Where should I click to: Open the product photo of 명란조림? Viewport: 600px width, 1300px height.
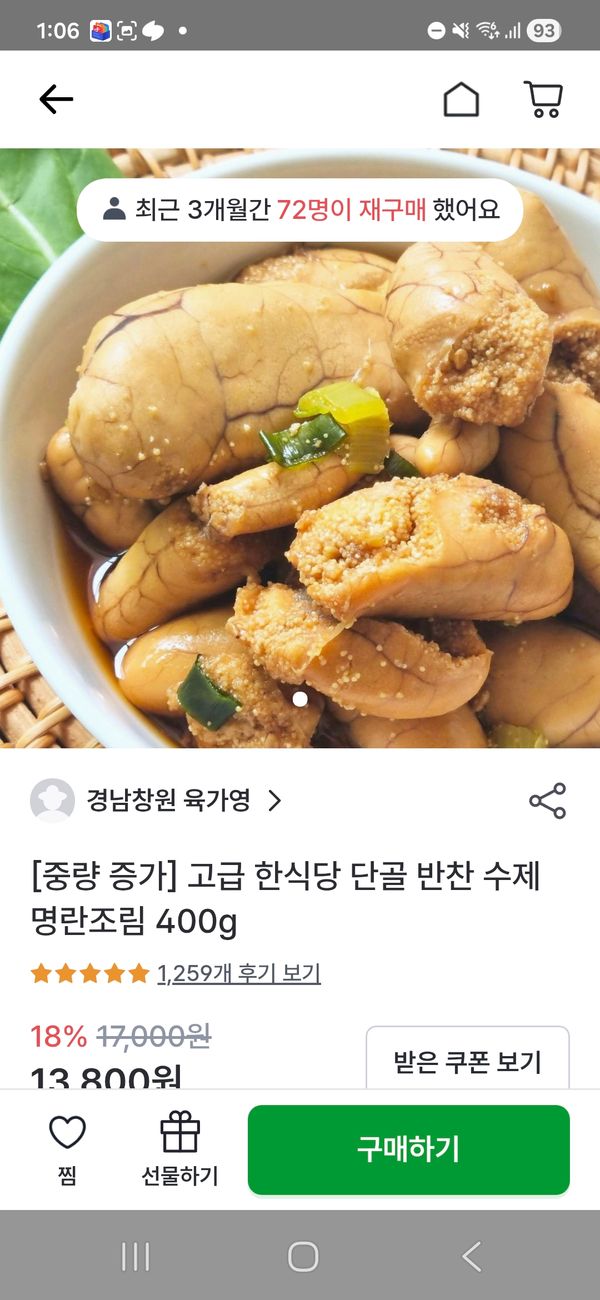[x=300, y=450]
